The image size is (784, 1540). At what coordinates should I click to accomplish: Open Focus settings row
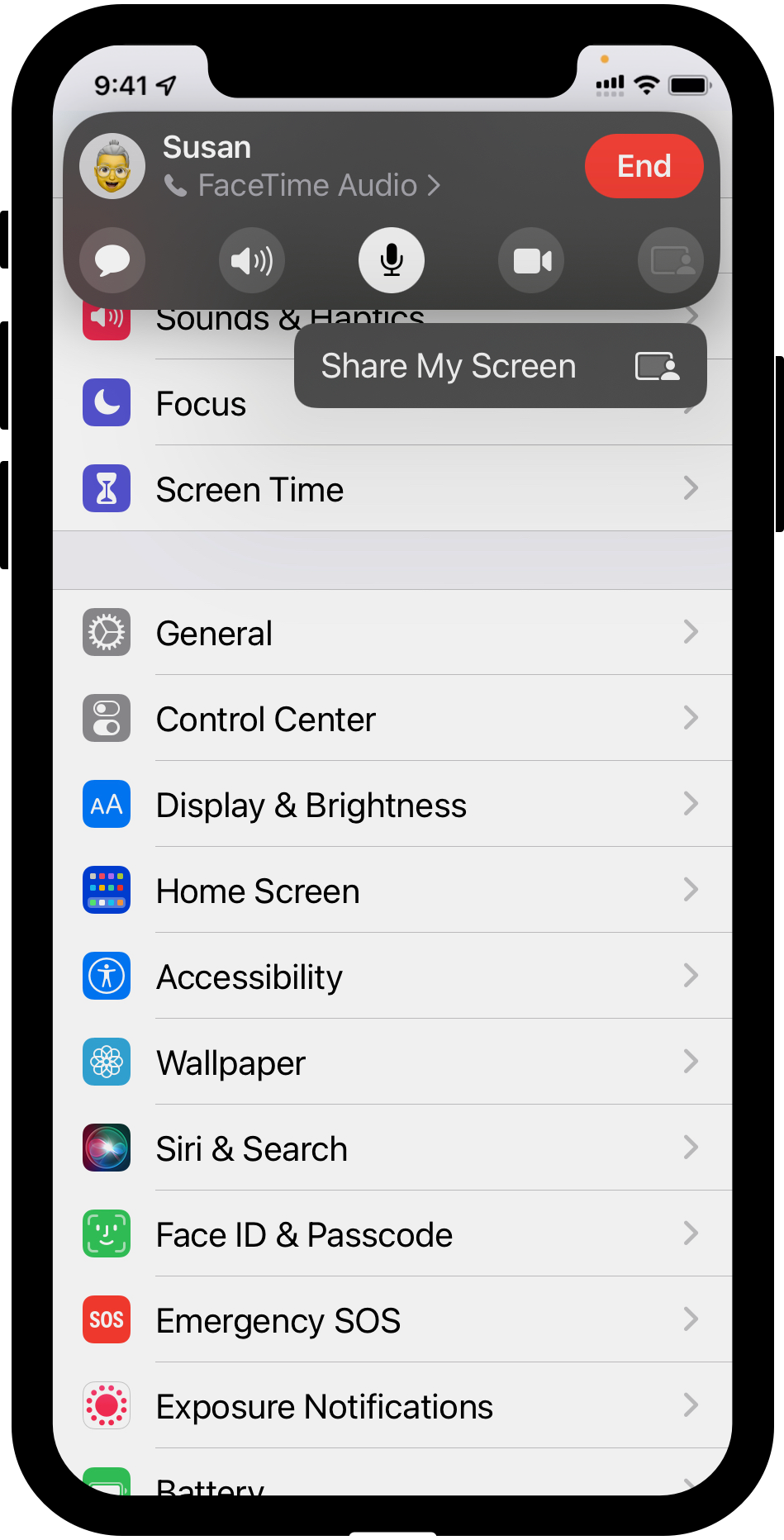coord(173,403)
